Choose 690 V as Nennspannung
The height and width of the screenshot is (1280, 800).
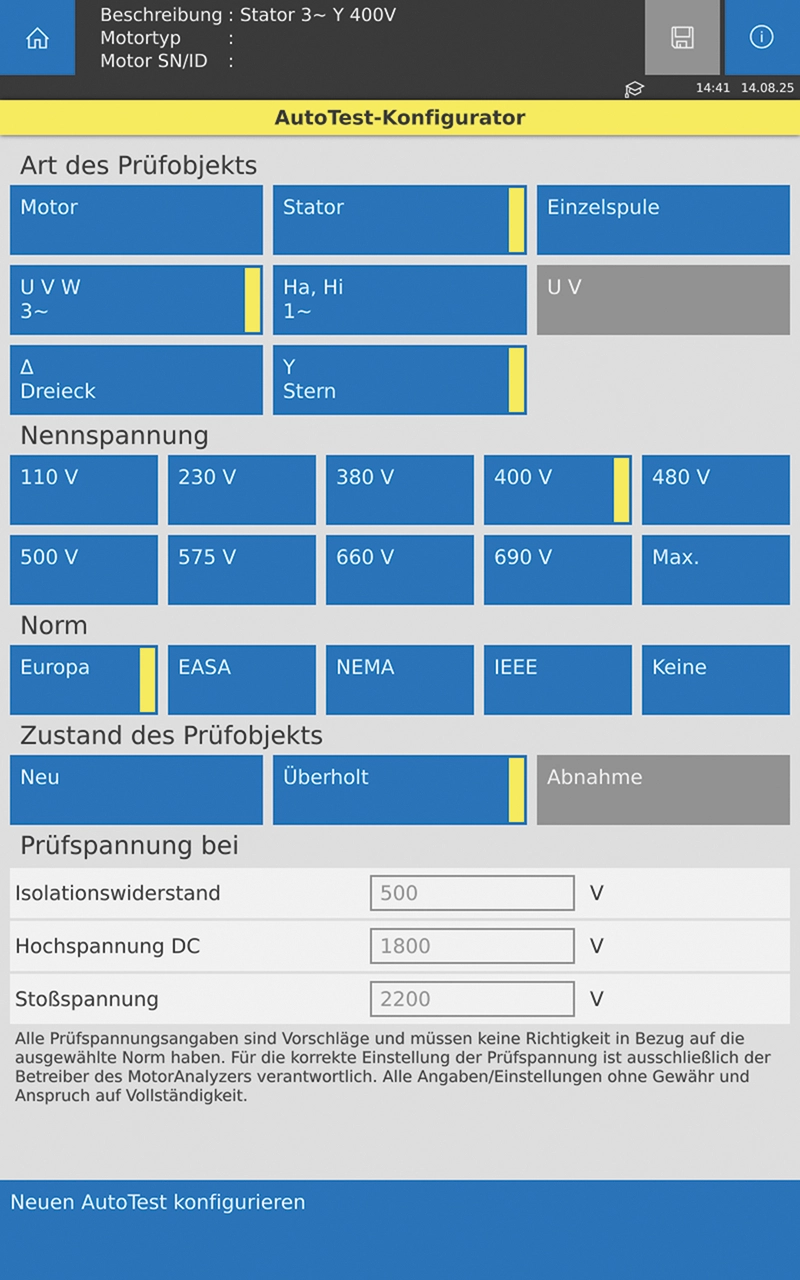point(557,570)
